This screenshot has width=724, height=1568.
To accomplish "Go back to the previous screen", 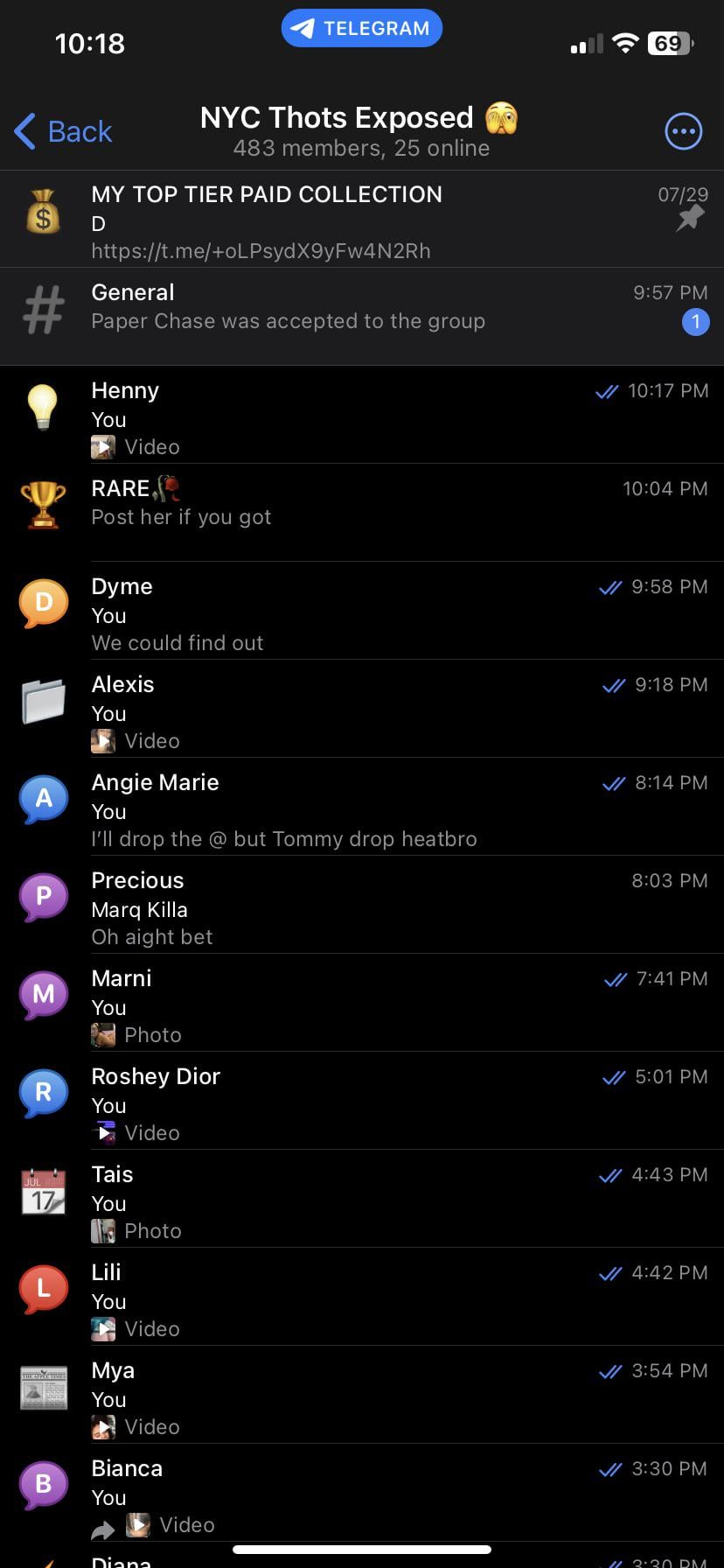I will [x=64, y=132].
